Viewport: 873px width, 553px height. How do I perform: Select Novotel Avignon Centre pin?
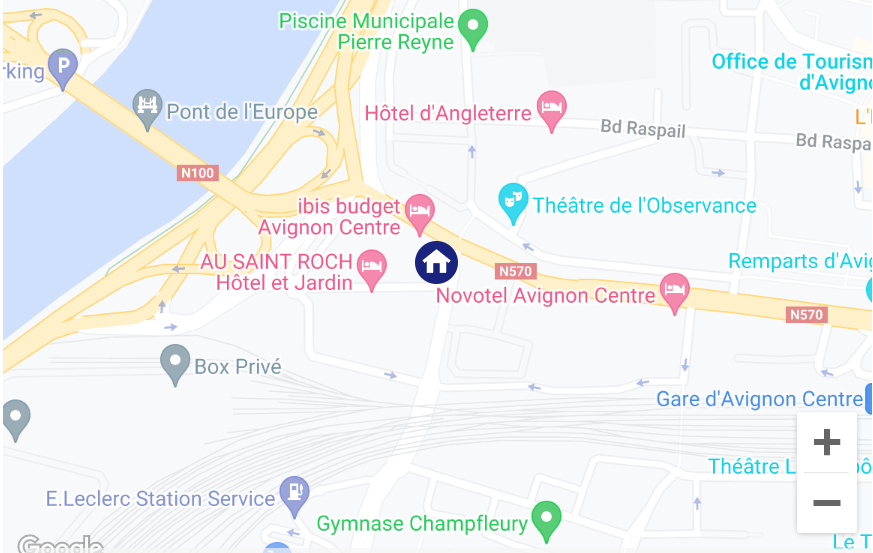[x=676, y=291]
